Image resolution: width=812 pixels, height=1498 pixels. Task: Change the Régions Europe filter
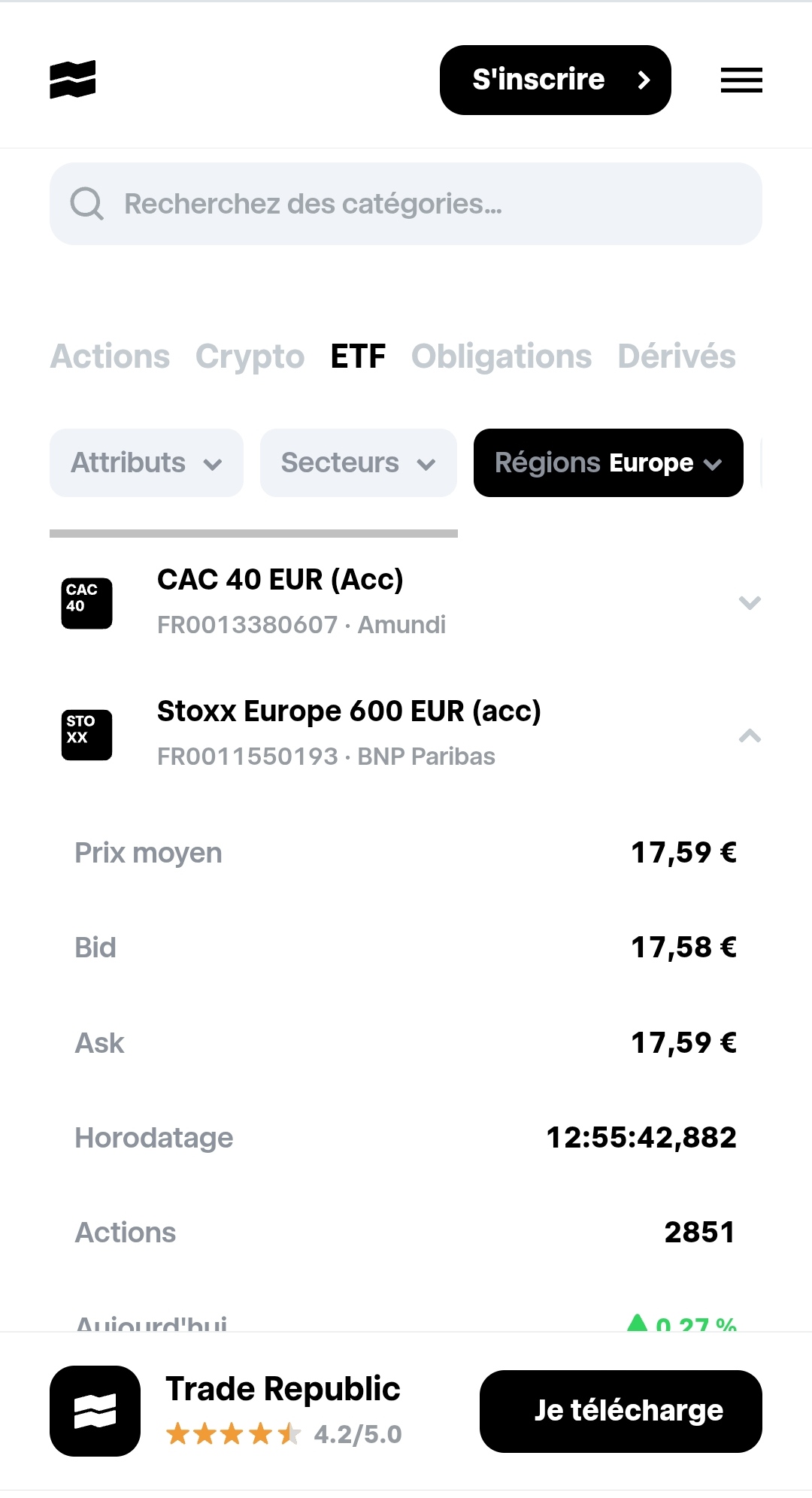[x=607, y=462]
